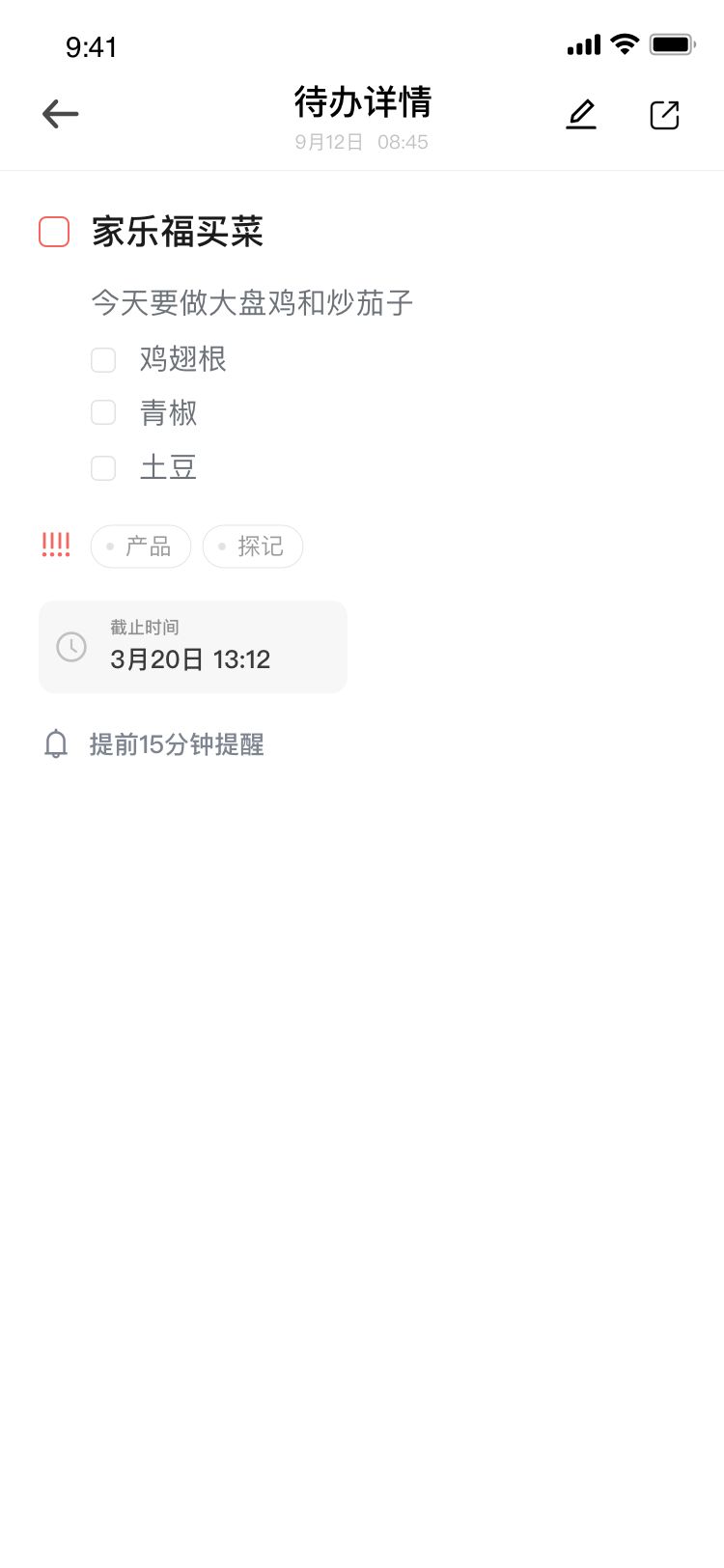Select the 产品 tag chip
Screen dimensions: 724x1568
tap(141, 546)
